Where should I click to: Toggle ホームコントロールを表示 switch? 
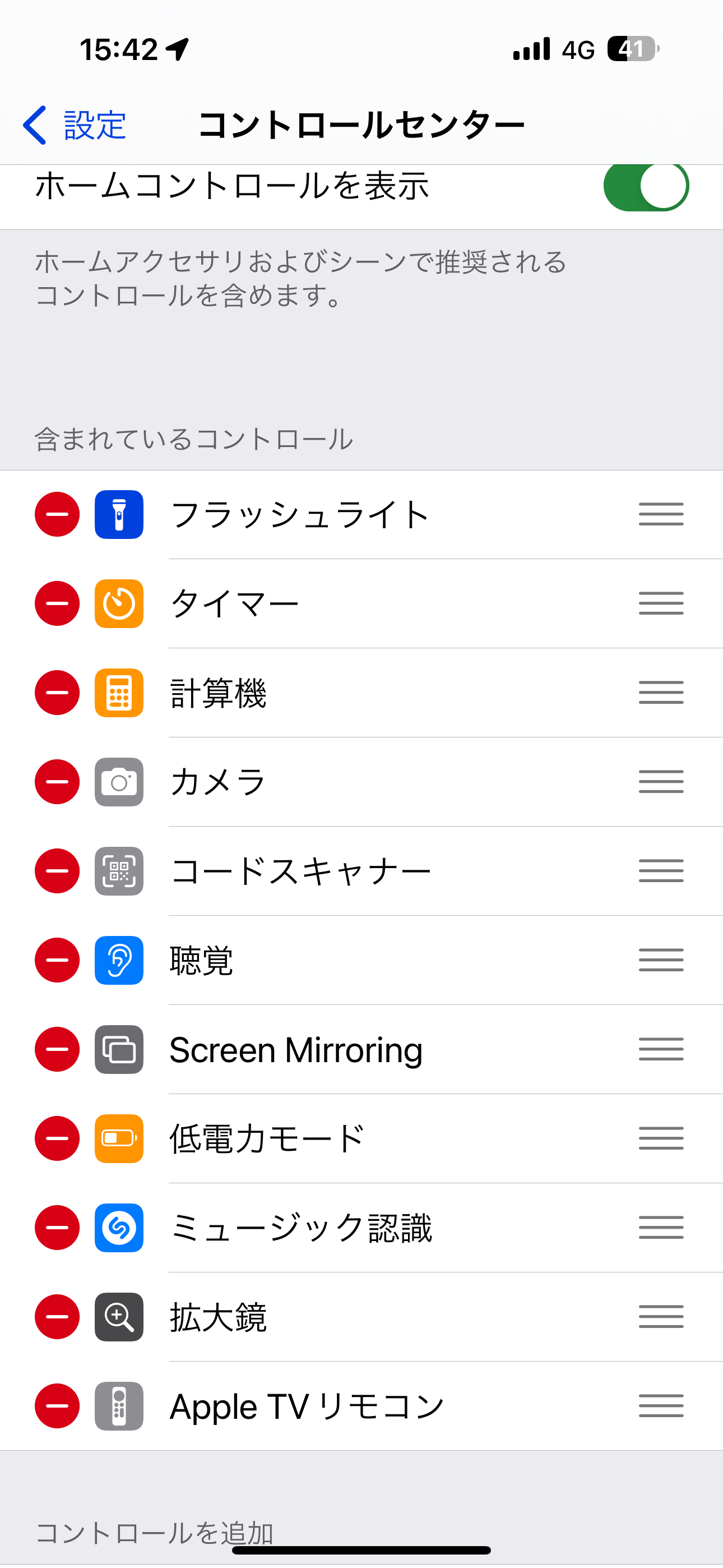645,186
